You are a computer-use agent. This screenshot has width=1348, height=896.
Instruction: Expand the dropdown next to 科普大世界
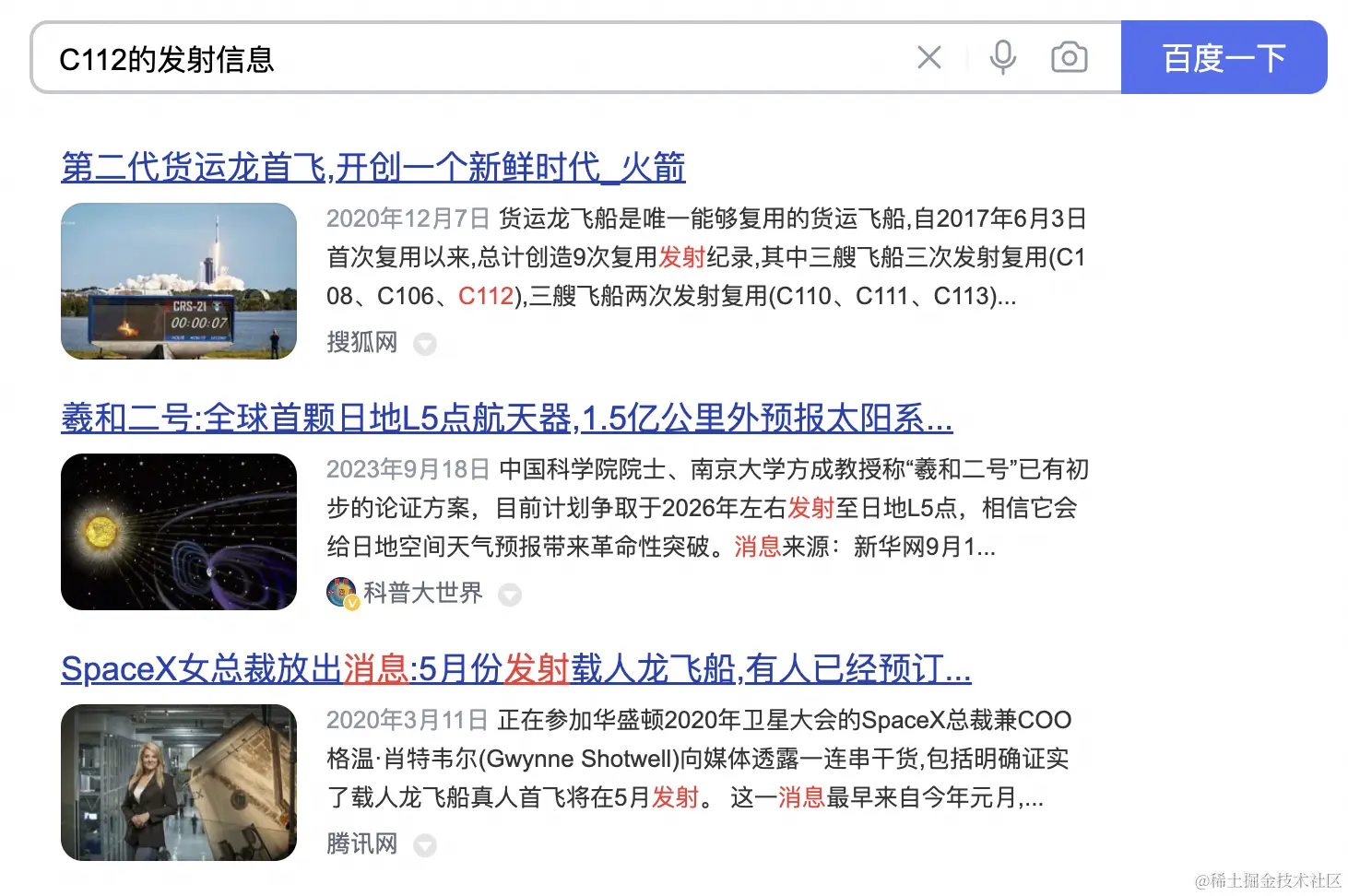click(510, 595)
